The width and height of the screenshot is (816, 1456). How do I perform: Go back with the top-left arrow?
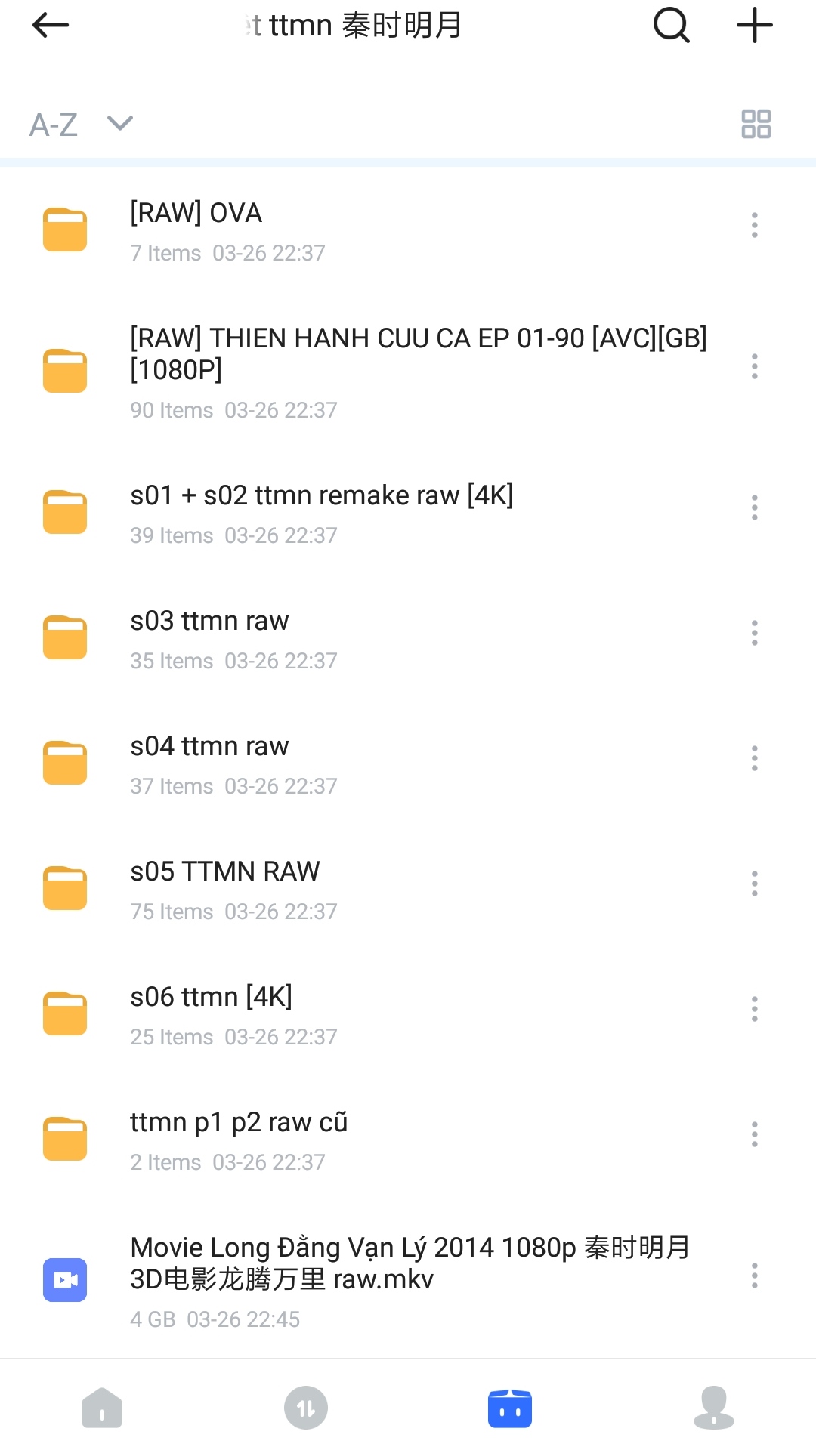pyautogui.click(x=51, y=26)
